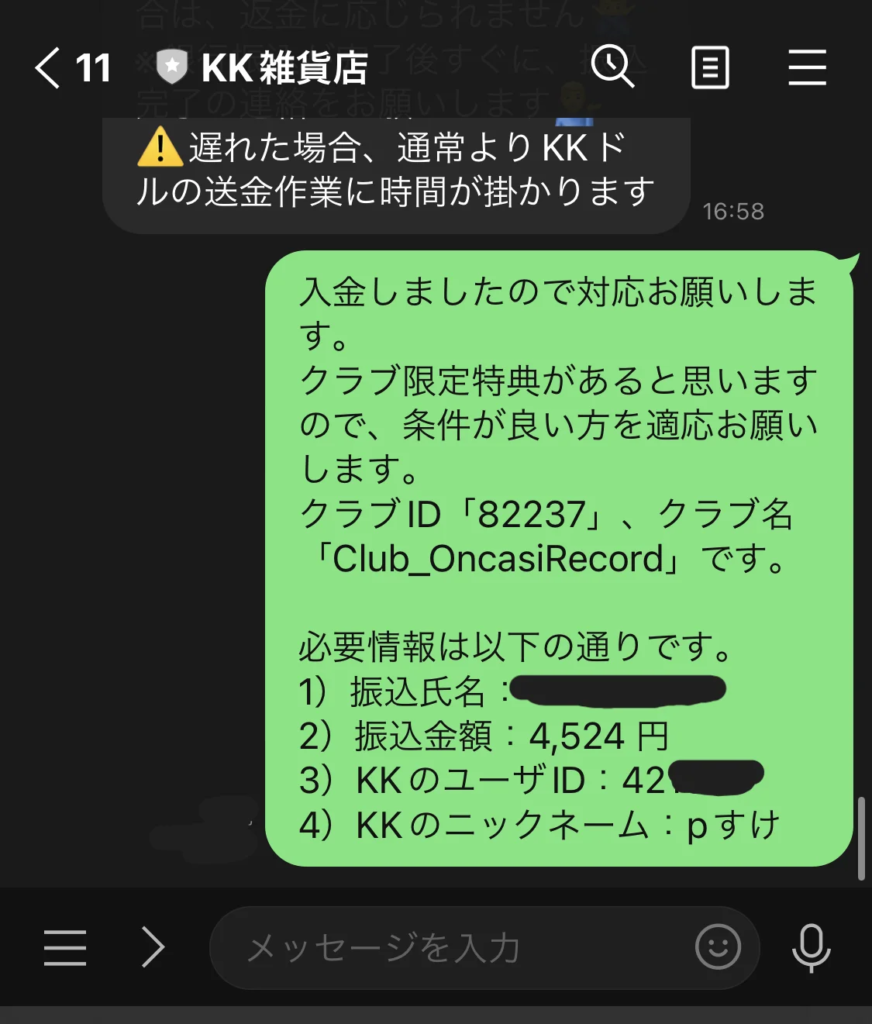Viewport: 872px width, 1024px height.
Task: Open the rich menu at bottom left
Action: point(65,947)
